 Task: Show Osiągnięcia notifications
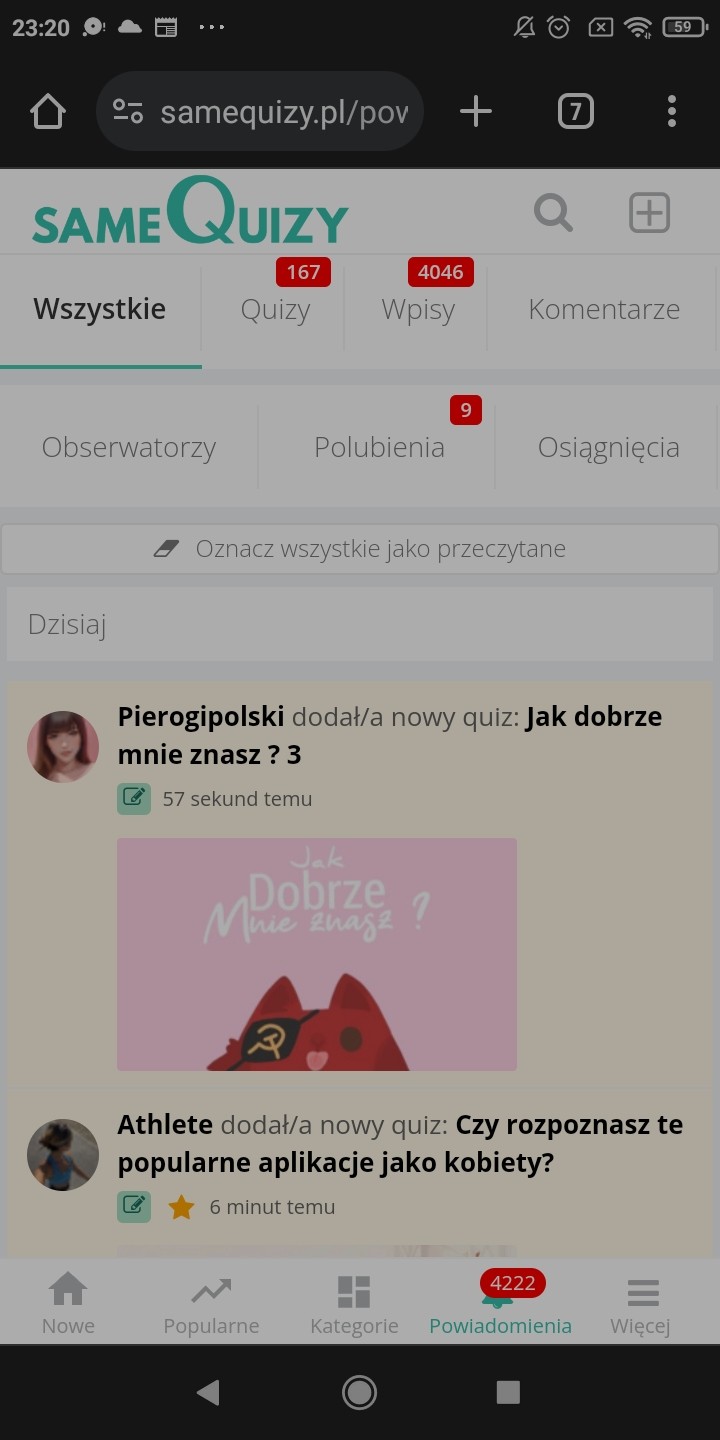coord(608,447)
